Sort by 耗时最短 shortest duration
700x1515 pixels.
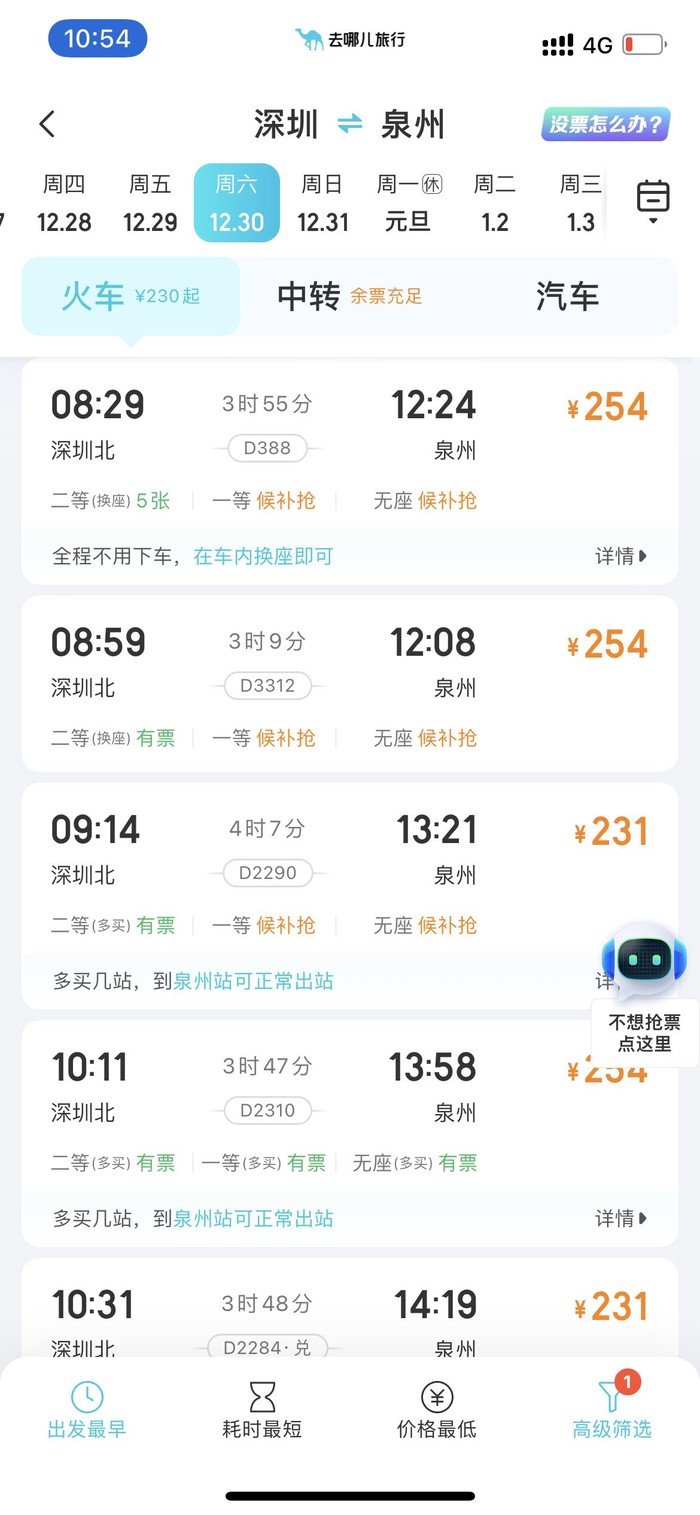click(x=262, y=1410)
